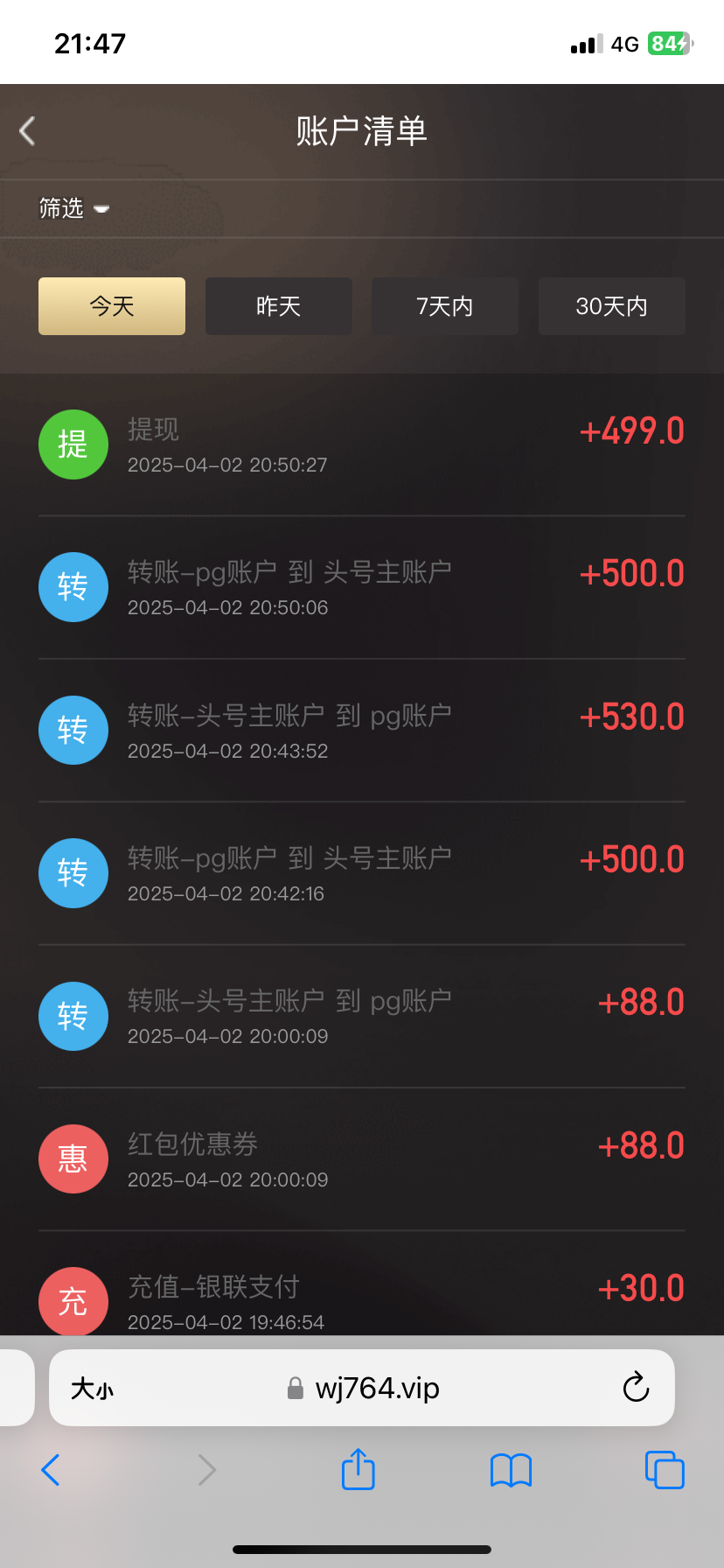Share this page from Safari toolbar
Image resolution: width=724 pixels, height=1568 pixels.
pos(358,1469)
